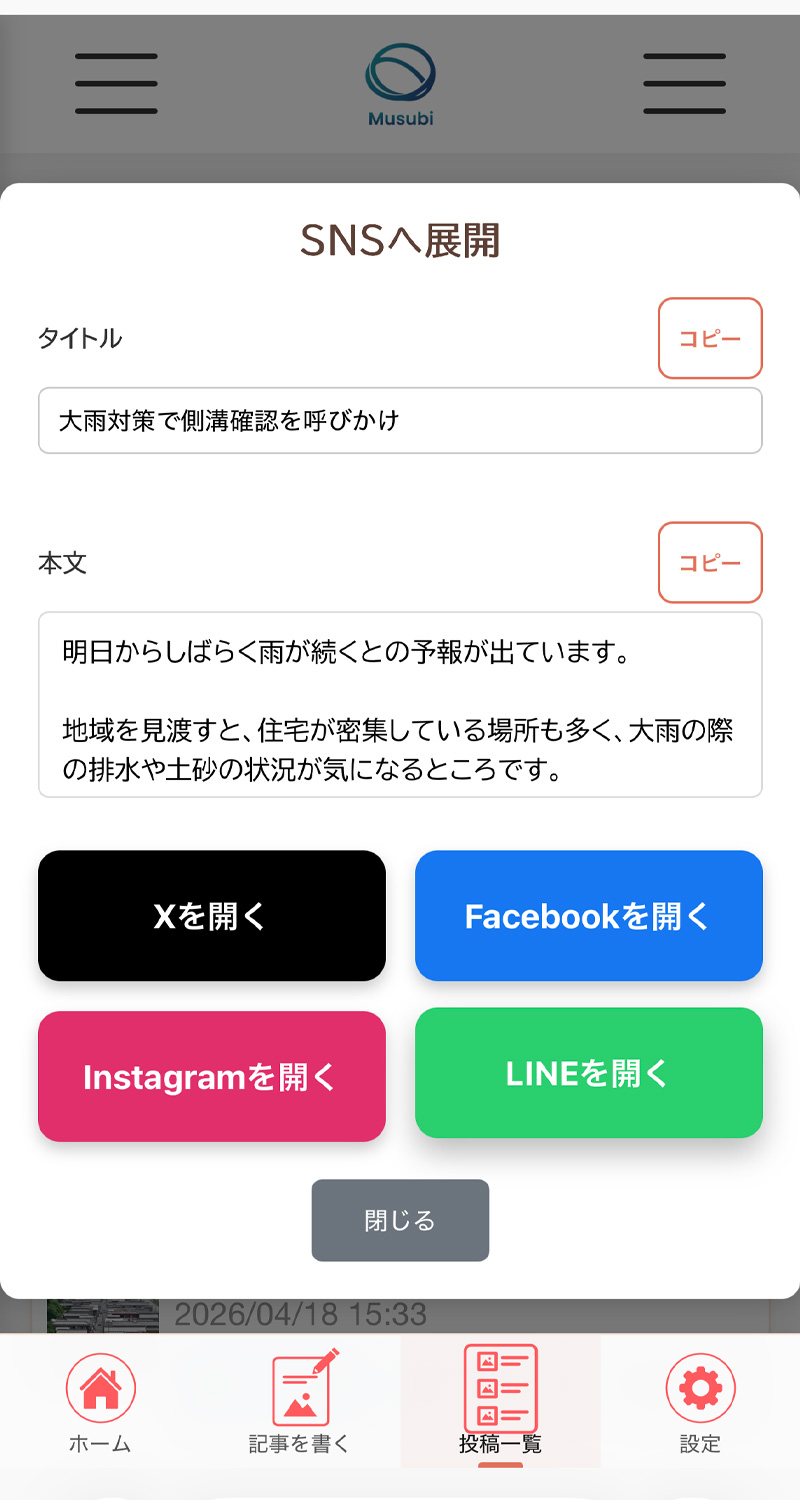Close the dialog with 閉じる

click(400, 1220)
